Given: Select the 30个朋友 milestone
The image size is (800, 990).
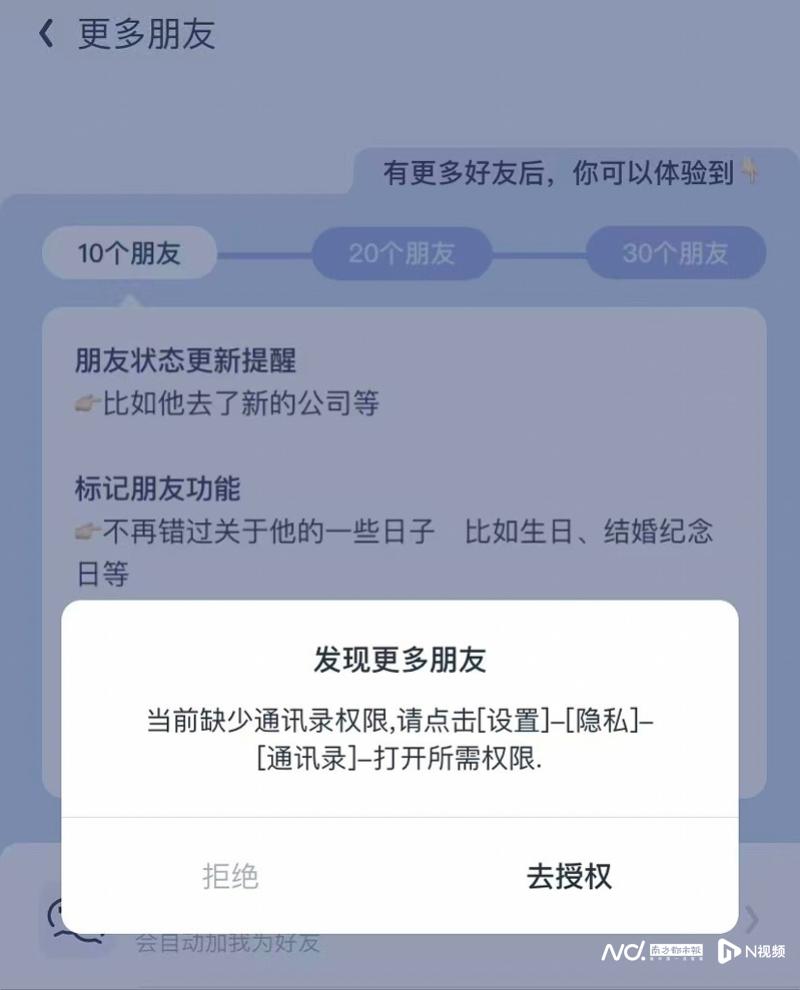Looking at the screenshot, I should click(676, 253).
